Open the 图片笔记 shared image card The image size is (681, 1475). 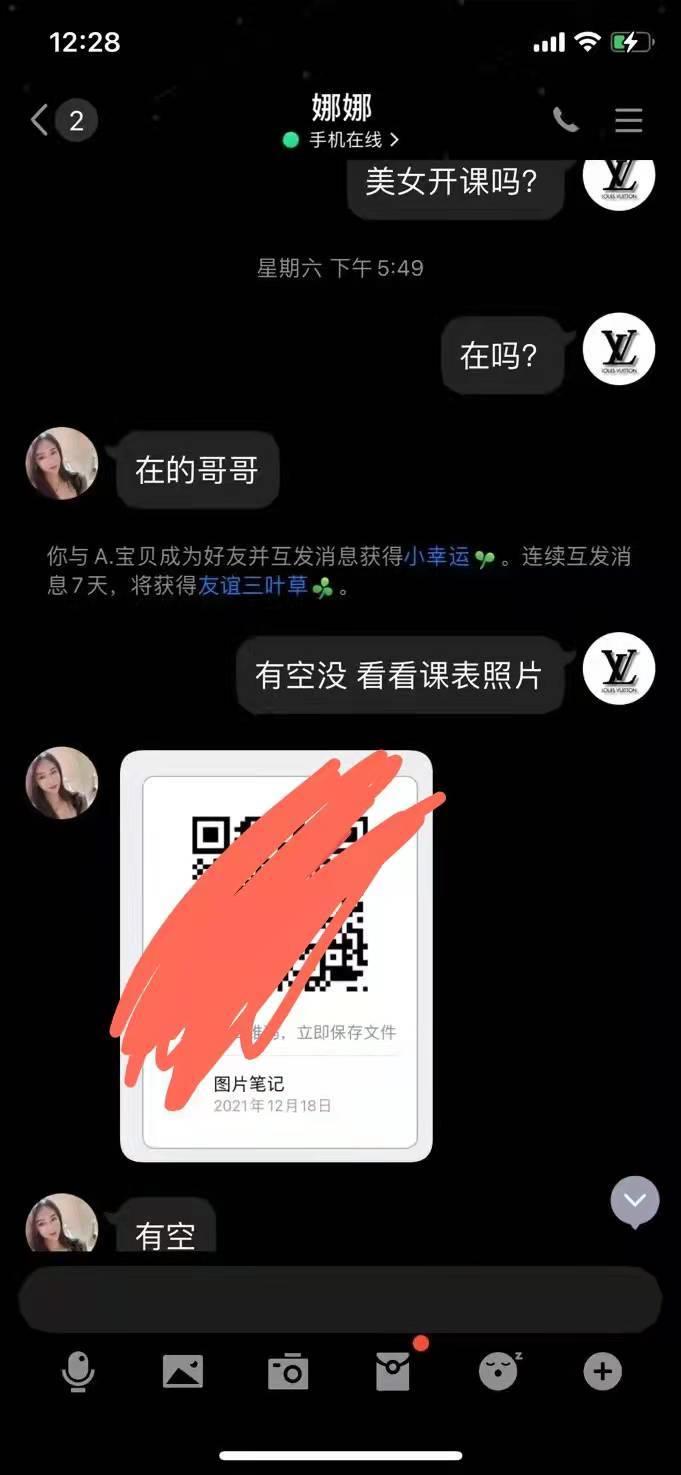click(x=276, y=956)
